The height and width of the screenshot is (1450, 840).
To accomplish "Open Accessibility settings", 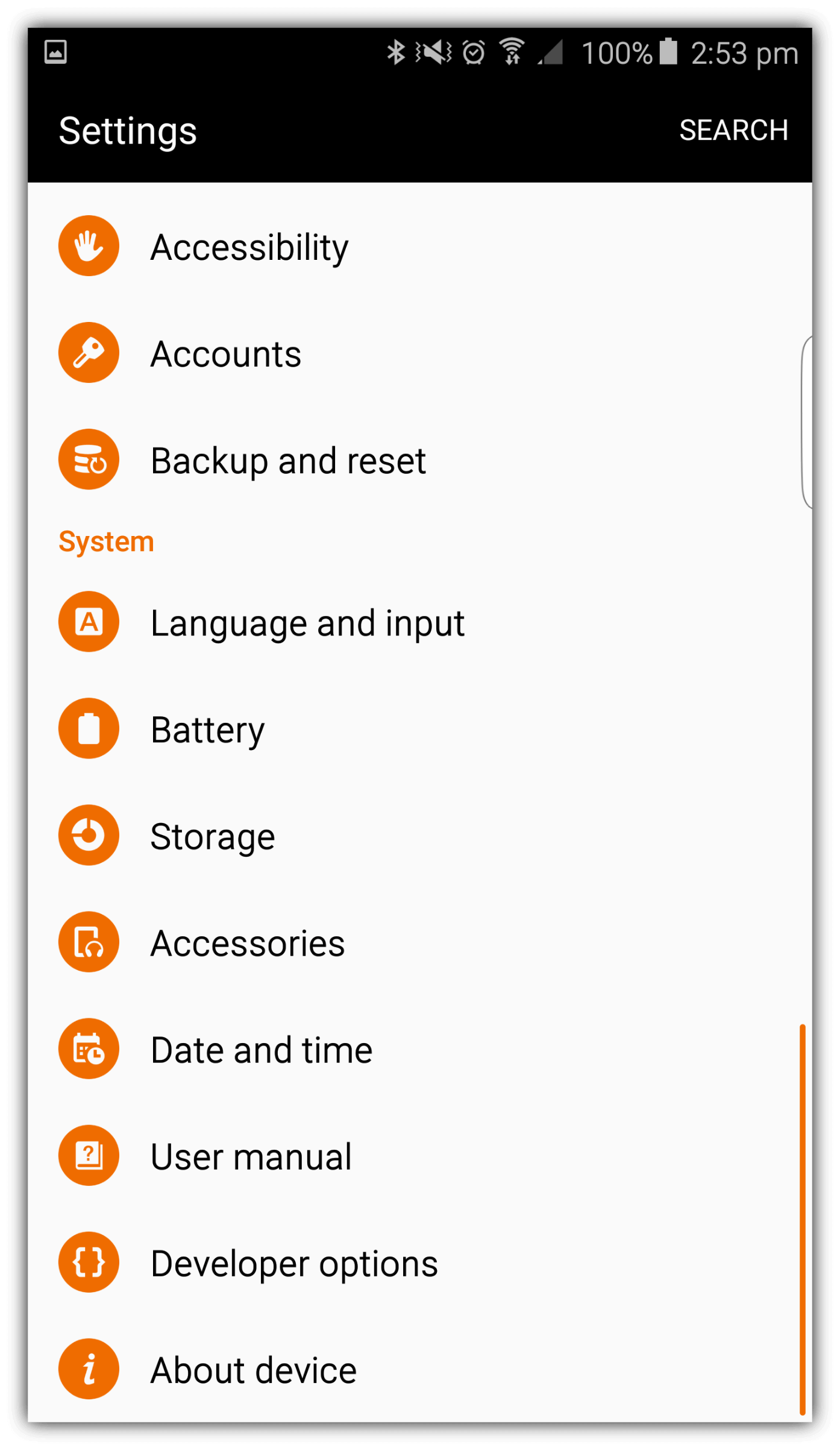I will click(x=249, y=246).
